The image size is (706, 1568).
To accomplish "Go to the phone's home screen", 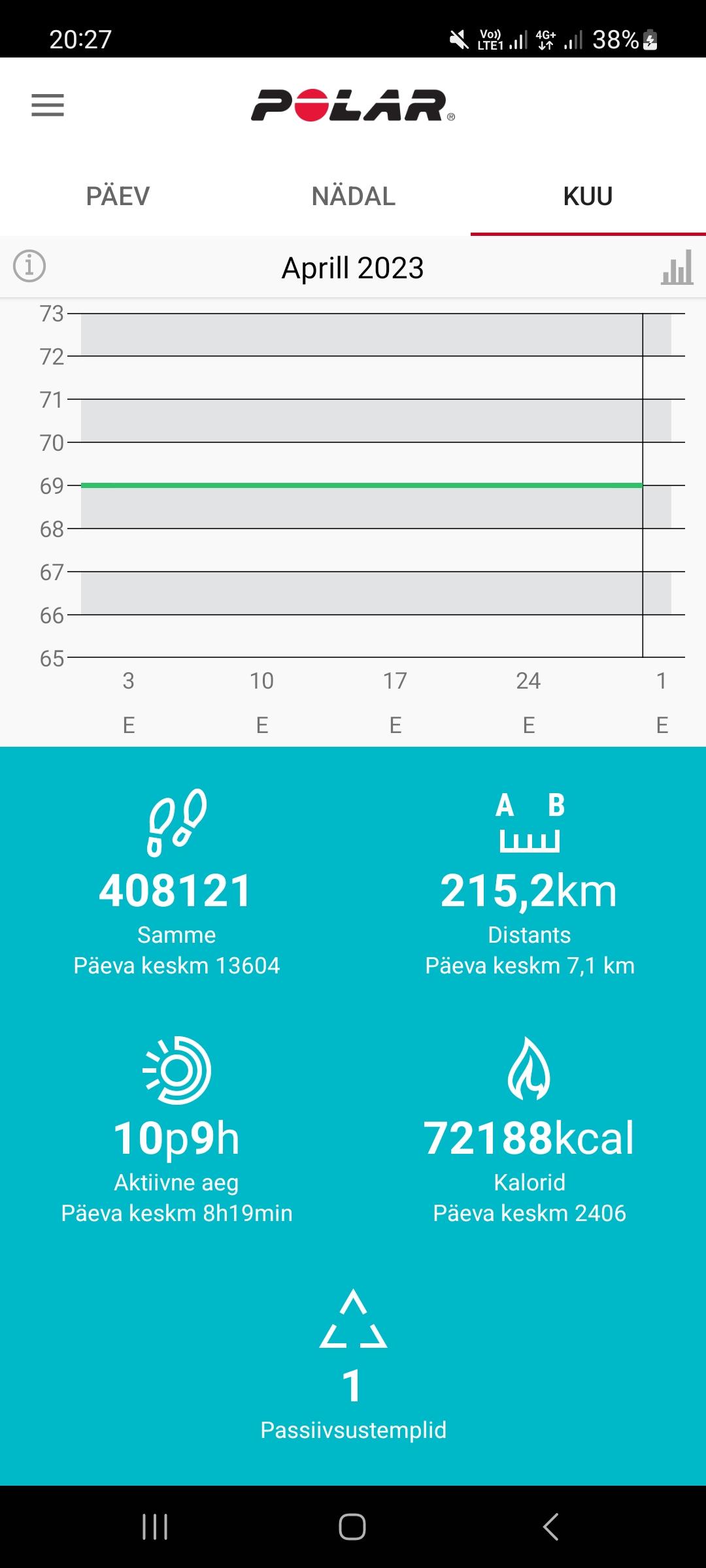I will 352,1527.
